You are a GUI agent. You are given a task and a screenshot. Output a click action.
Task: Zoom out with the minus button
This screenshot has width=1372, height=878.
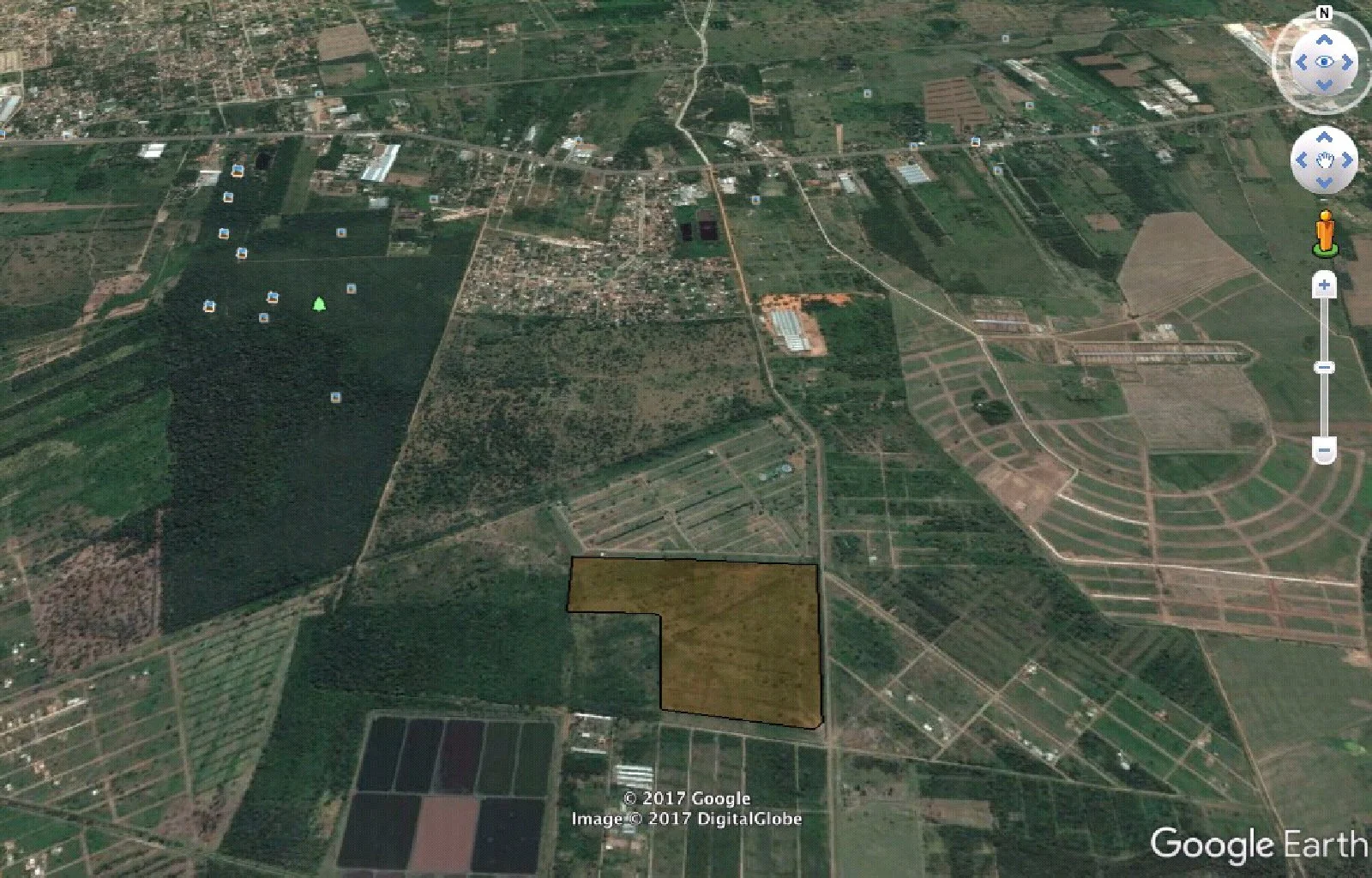[x=1325, y=449]
